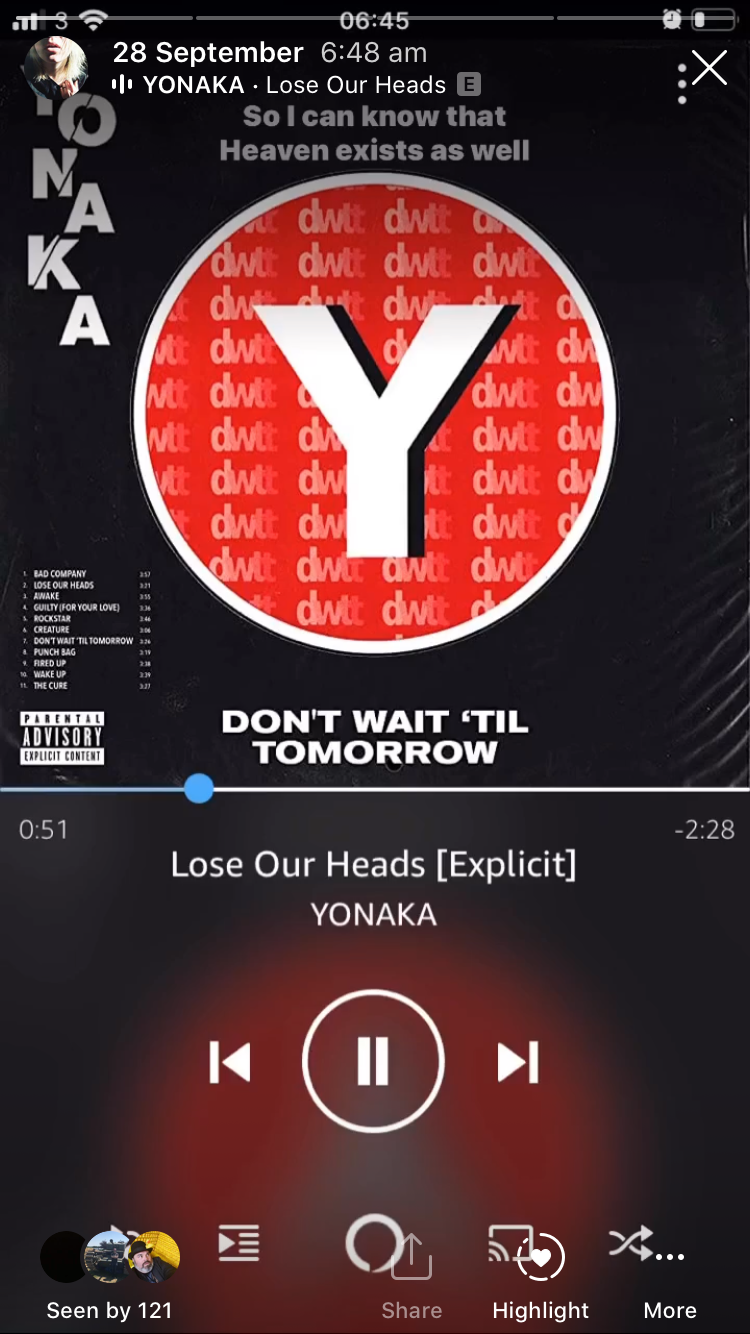The height and width of the screenshot is (1334, 750).
Task: Share this story
Action: point(411,1275)
